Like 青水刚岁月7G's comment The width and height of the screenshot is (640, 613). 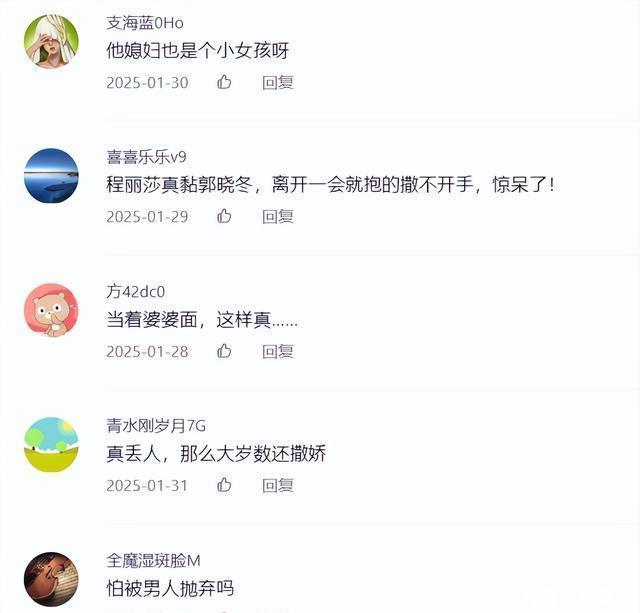point(224,485)
